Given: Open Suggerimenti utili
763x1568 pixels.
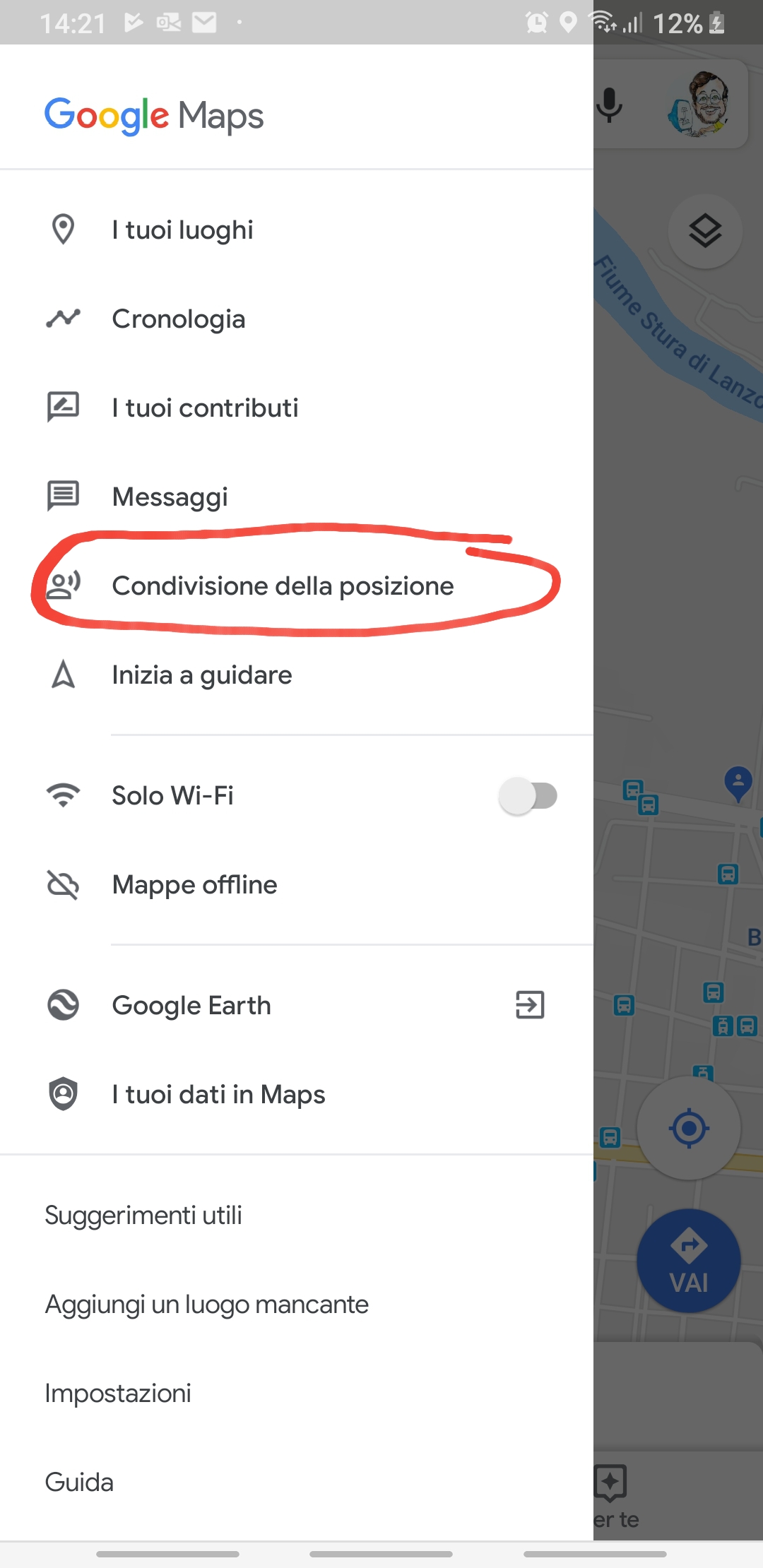Looking at the screenshot, I should (143, 1216).
